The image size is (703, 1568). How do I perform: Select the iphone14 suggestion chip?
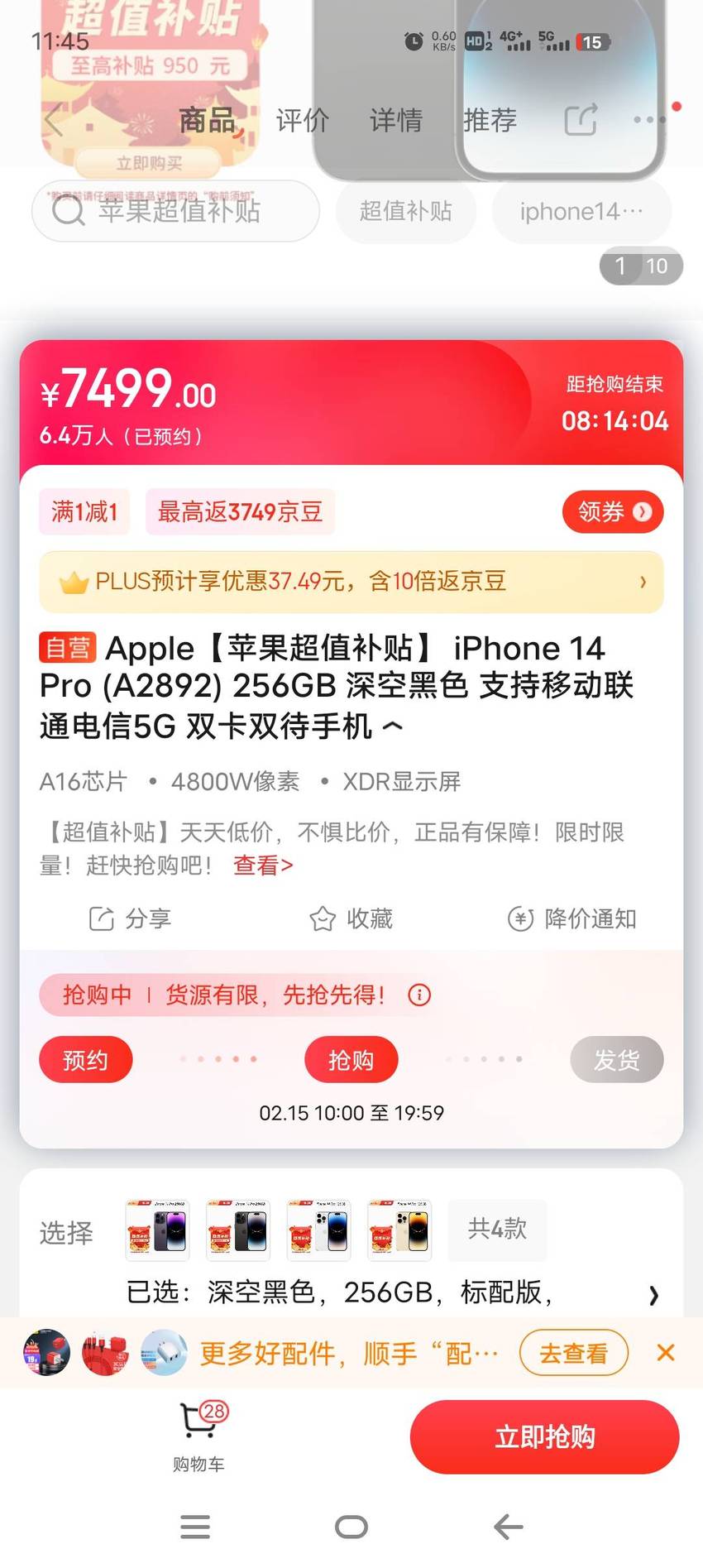click(581, 212)
